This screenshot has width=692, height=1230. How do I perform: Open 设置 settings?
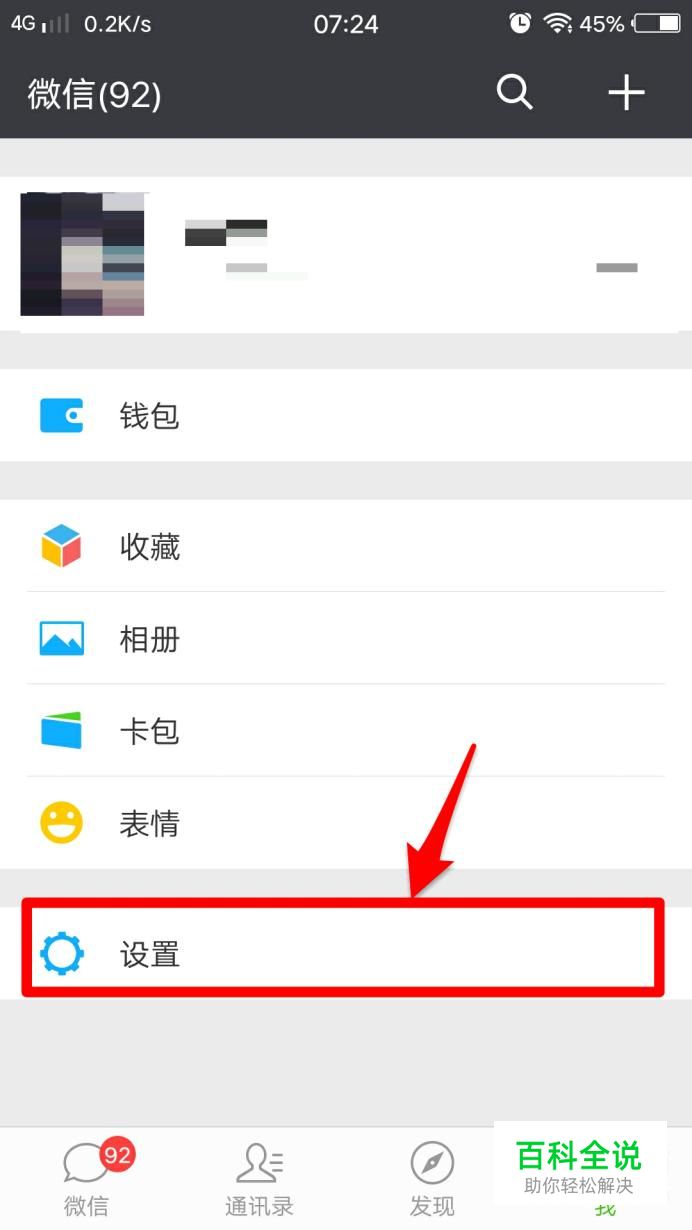click(345, 953)
